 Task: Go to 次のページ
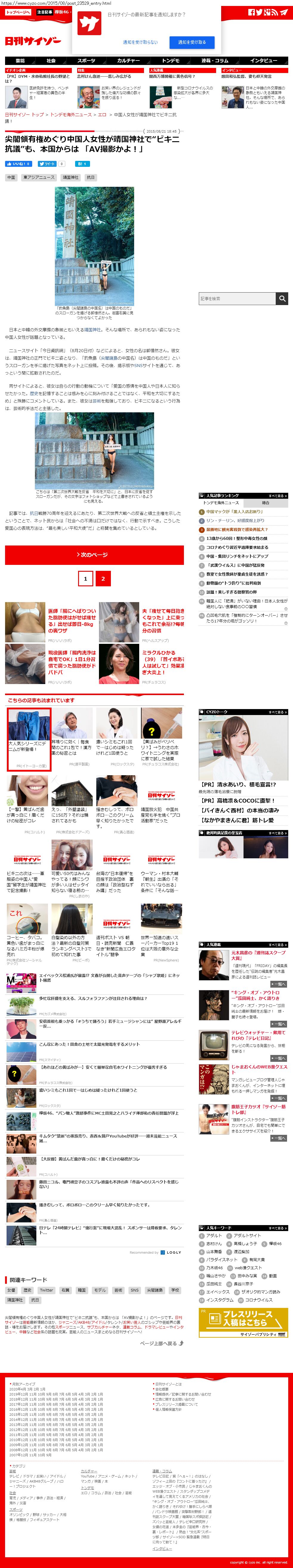tap(94, 554)
